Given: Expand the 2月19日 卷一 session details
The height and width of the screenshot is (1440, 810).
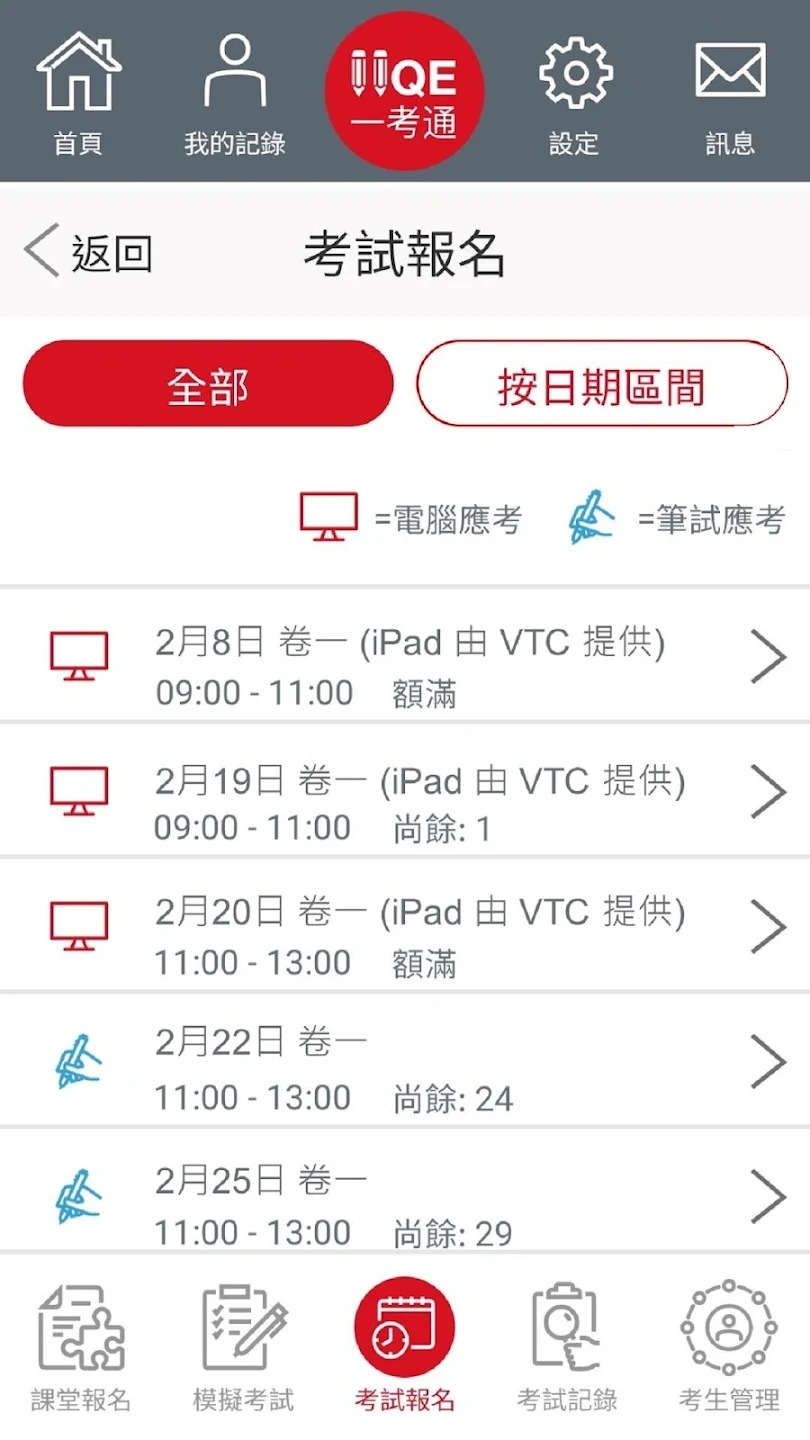Looking at the screenshot, I should (x=405, y=793).
